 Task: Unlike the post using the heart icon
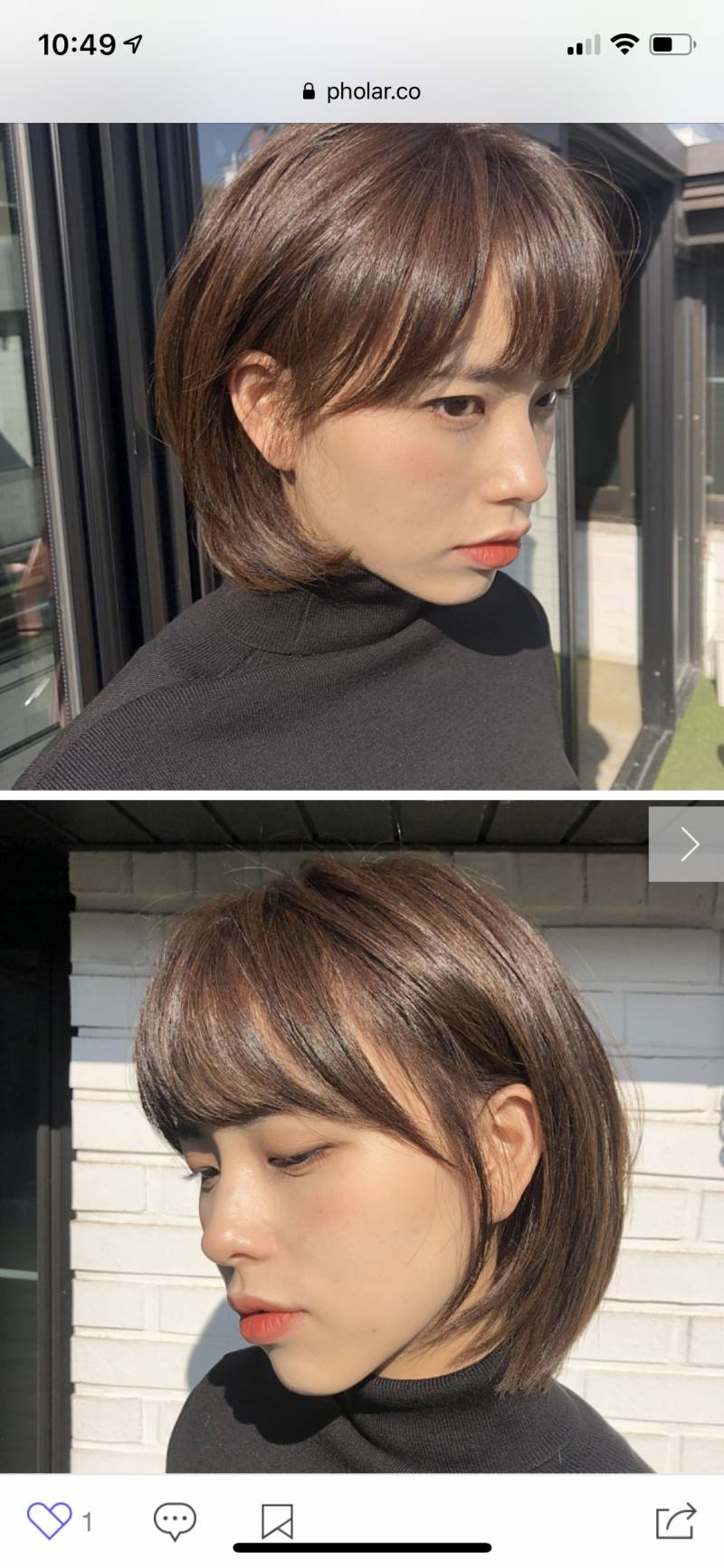pyautogui.click(x=50, y=1516)
